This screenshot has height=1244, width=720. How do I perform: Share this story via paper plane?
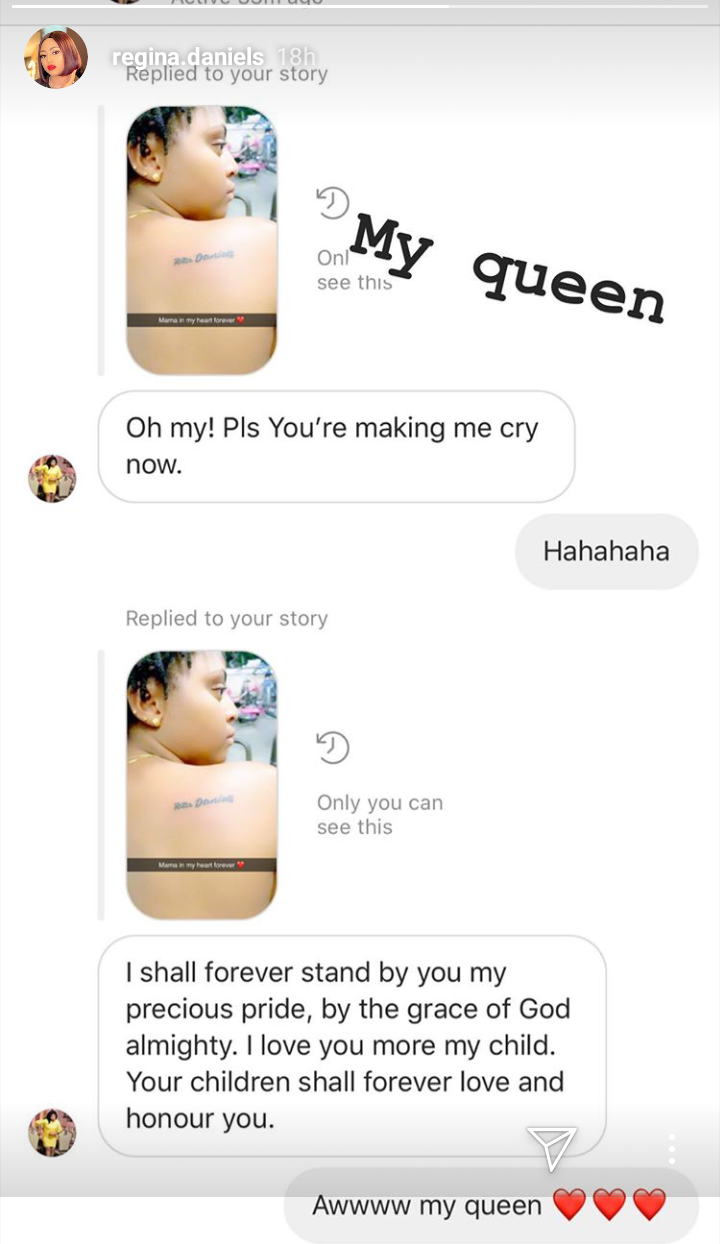pyautogui.click(x=552, y=1147)
